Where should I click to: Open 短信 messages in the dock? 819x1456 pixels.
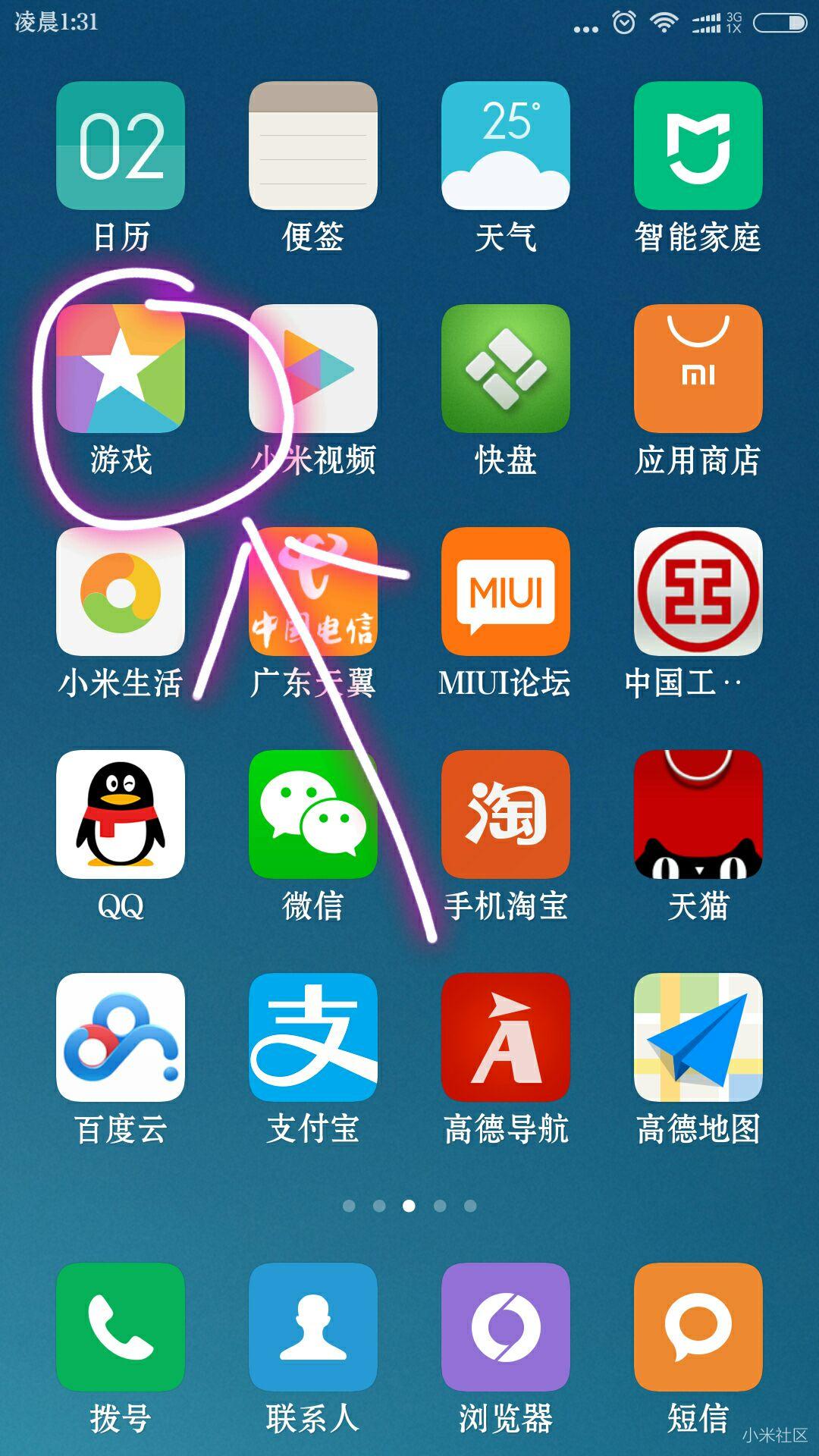coord(698,1327)
